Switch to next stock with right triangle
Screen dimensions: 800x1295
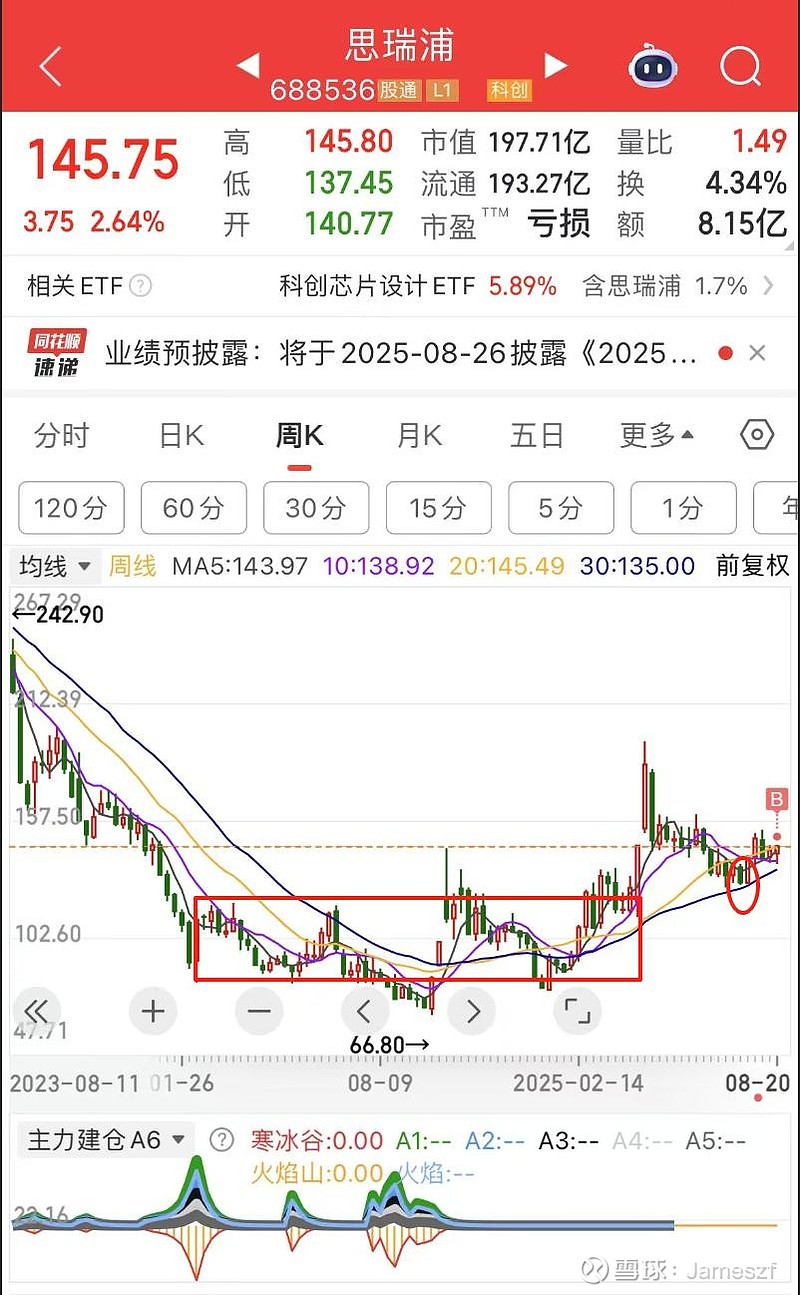click(555, 66)
